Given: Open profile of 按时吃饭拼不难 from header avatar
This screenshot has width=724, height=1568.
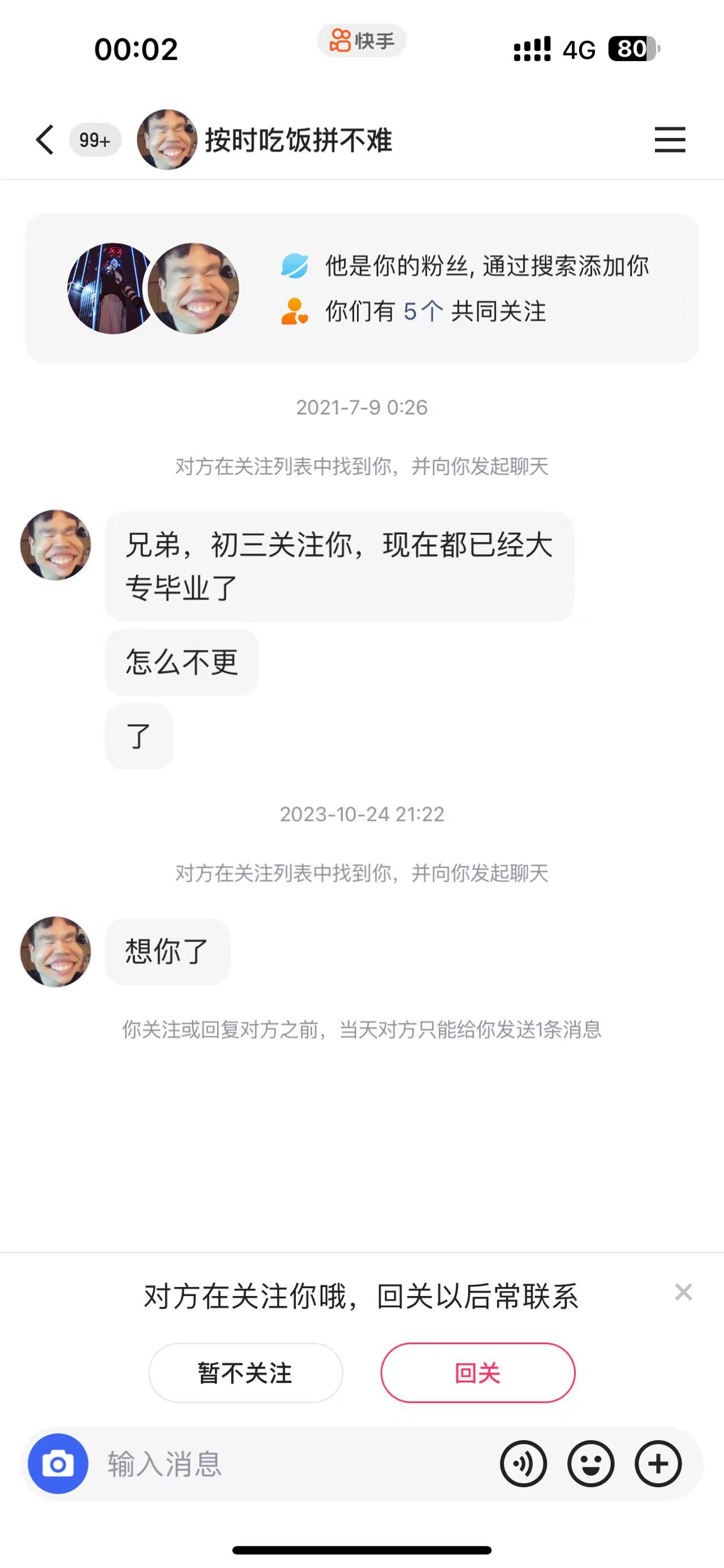Looking at the screenshot, I should point(166,140).
